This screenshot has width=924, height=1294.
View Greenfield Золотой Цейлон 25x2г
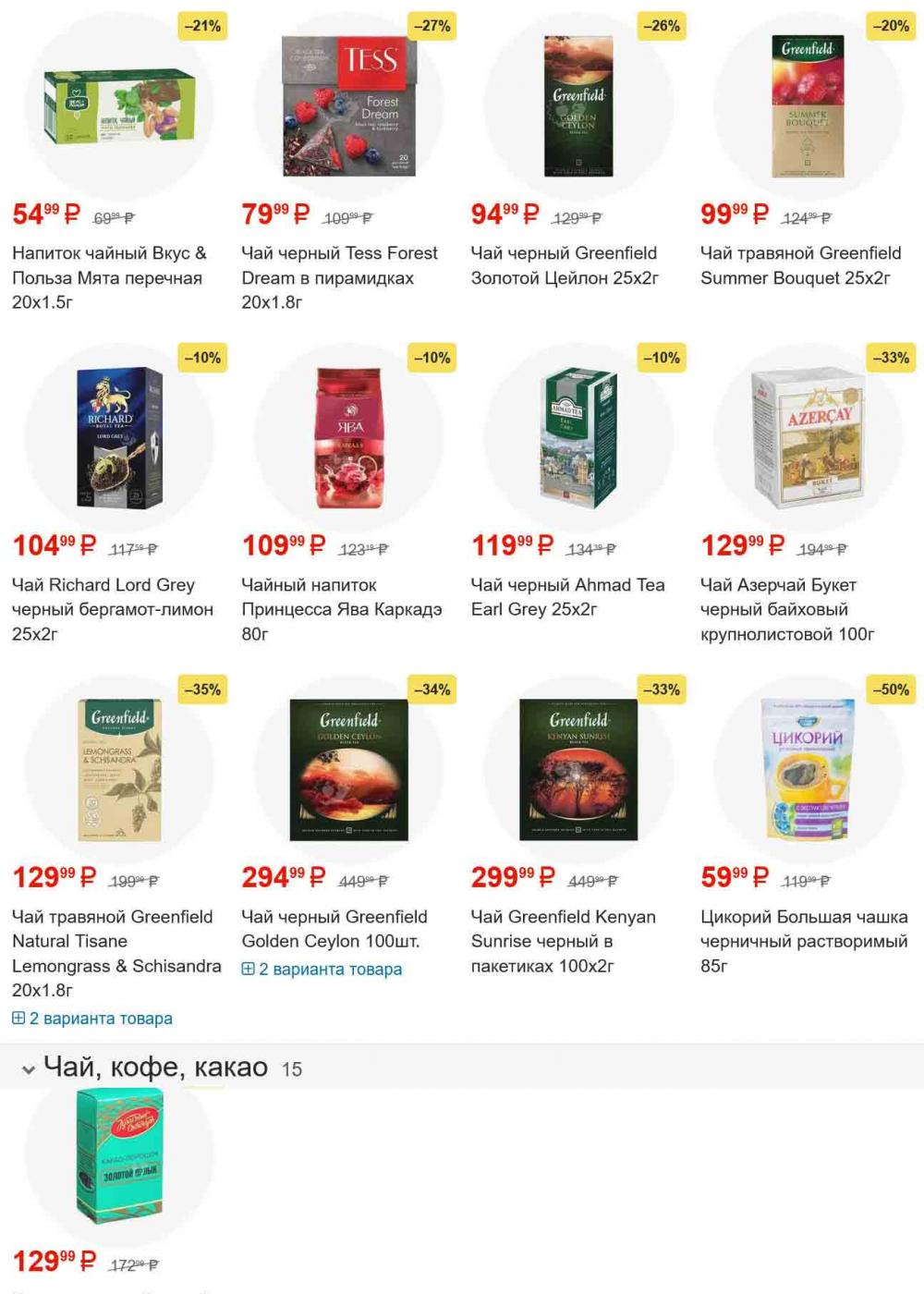pyautogui.click(x=564, y=265)
